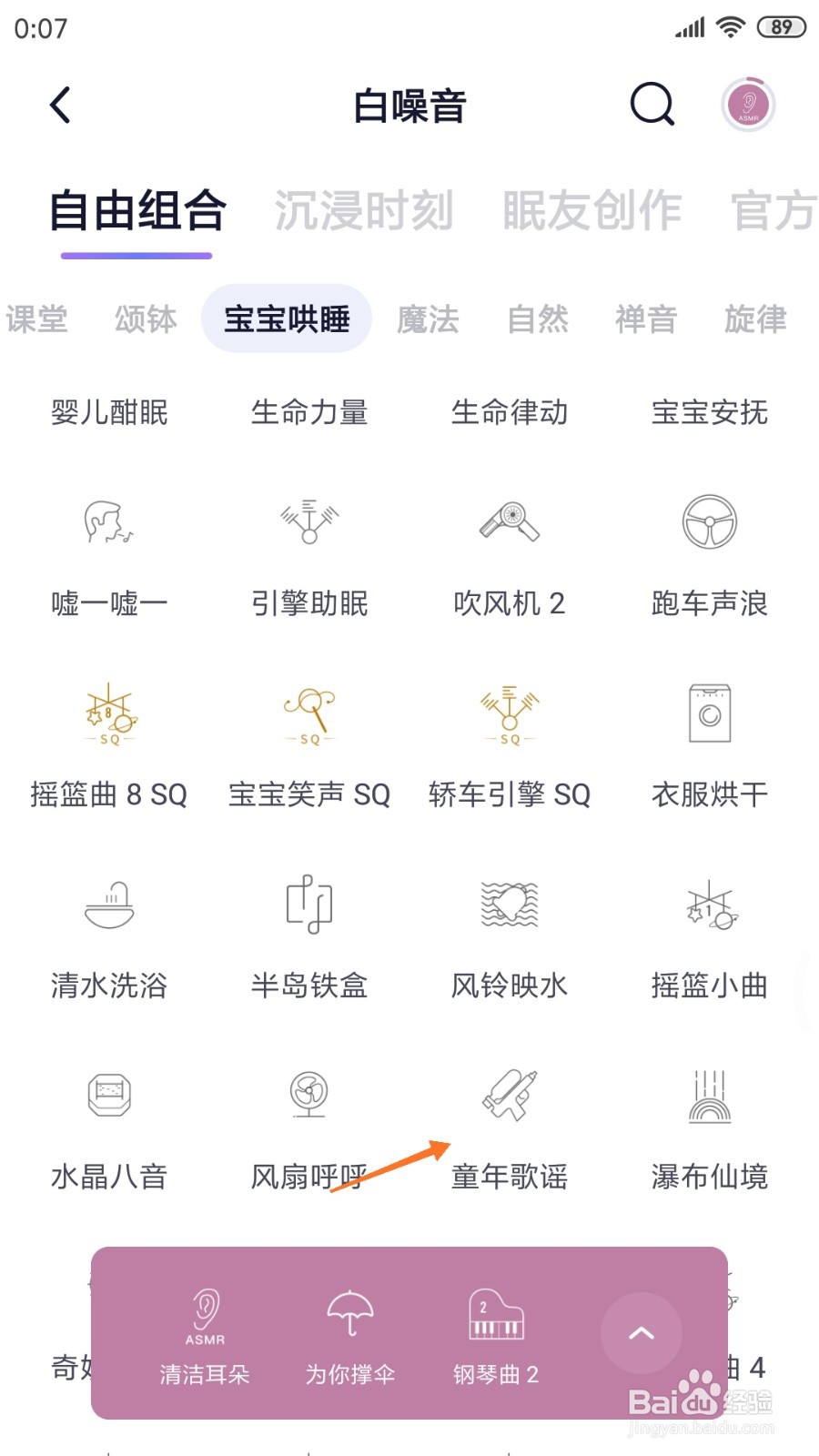819x1456 pixels.
Task: Choose the 瀑布仙境 sound
Action: 710,1130
